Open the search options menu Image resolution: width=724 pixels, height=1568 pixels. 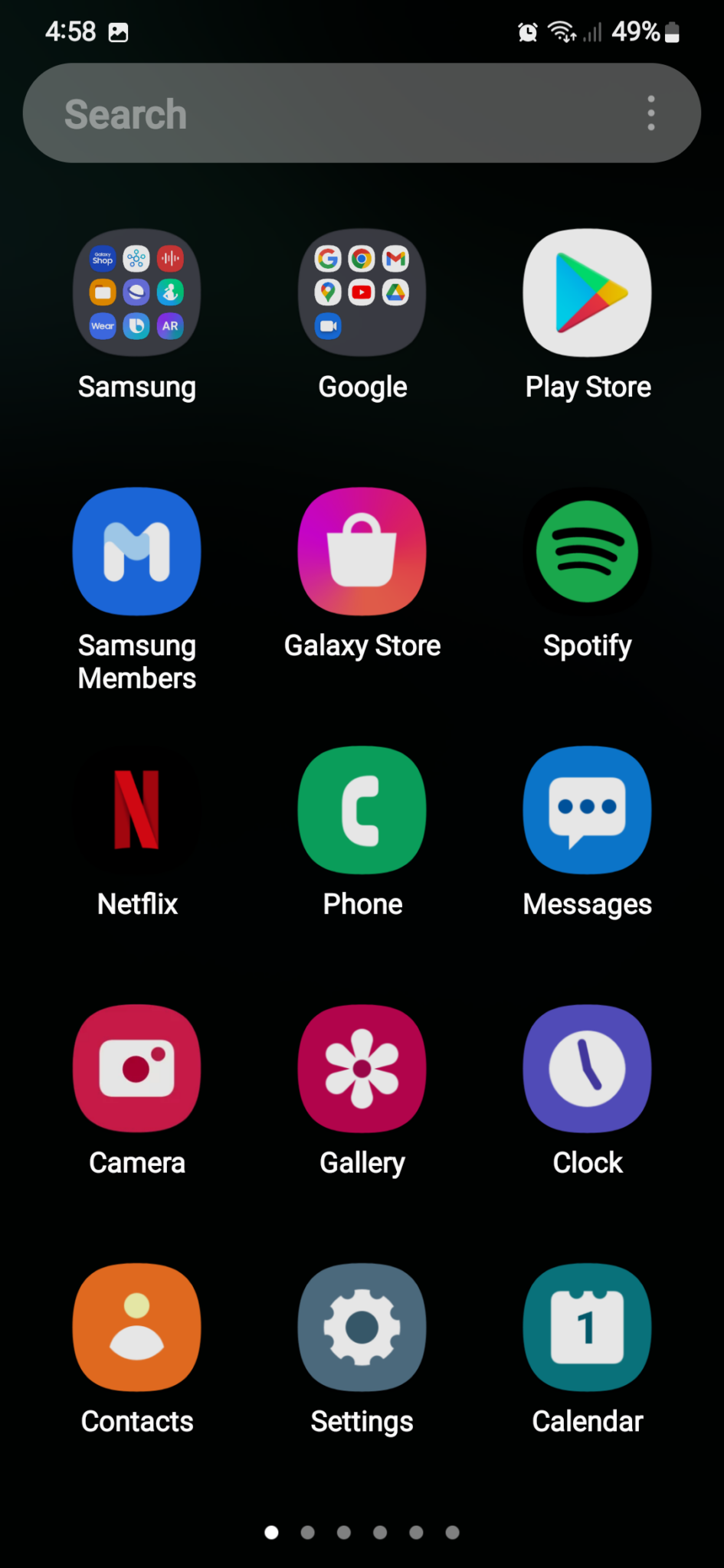(x=650, y=113)
